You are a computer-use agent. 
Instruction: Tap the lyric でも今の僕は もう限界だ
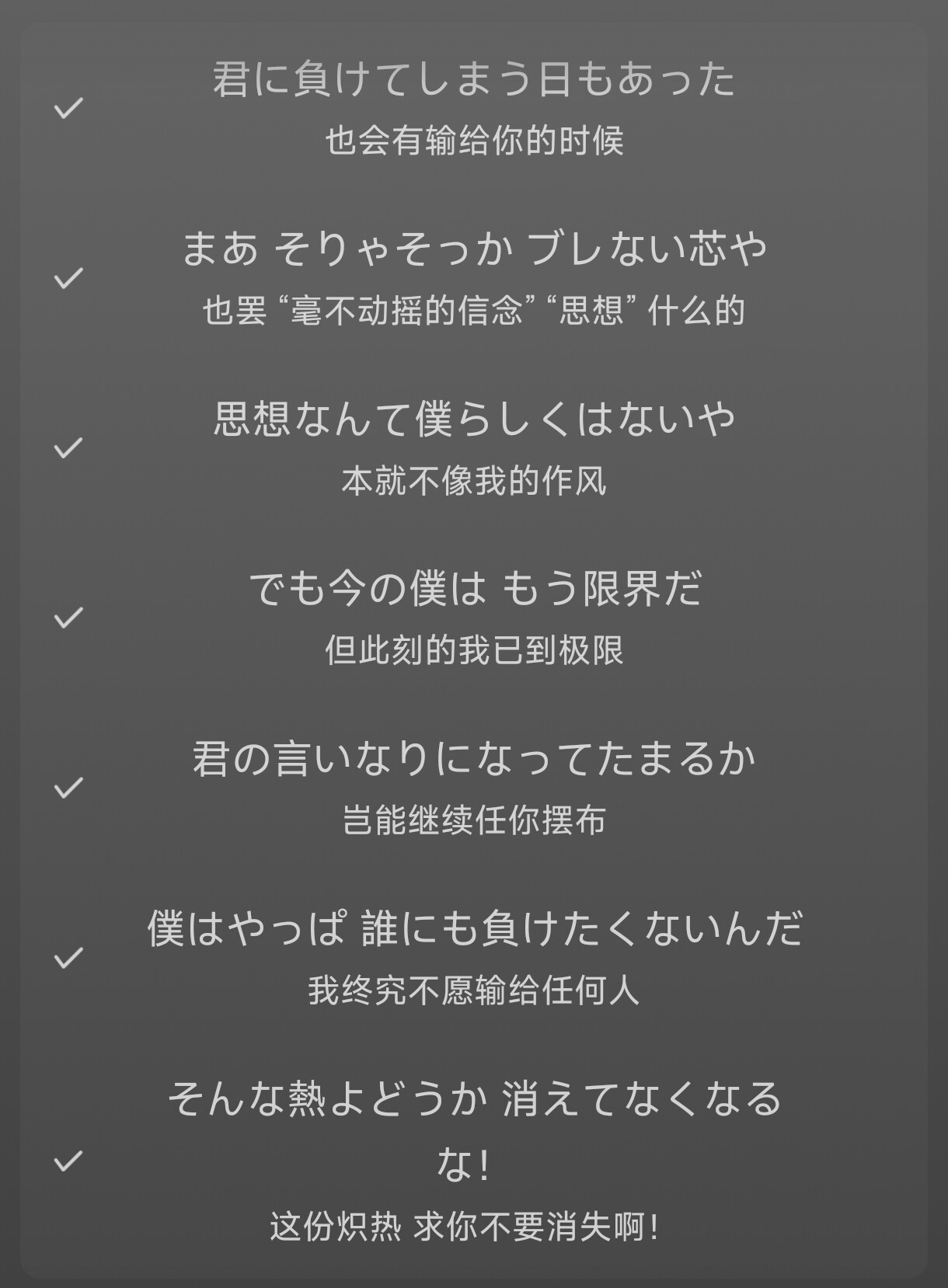coord(474,588)
